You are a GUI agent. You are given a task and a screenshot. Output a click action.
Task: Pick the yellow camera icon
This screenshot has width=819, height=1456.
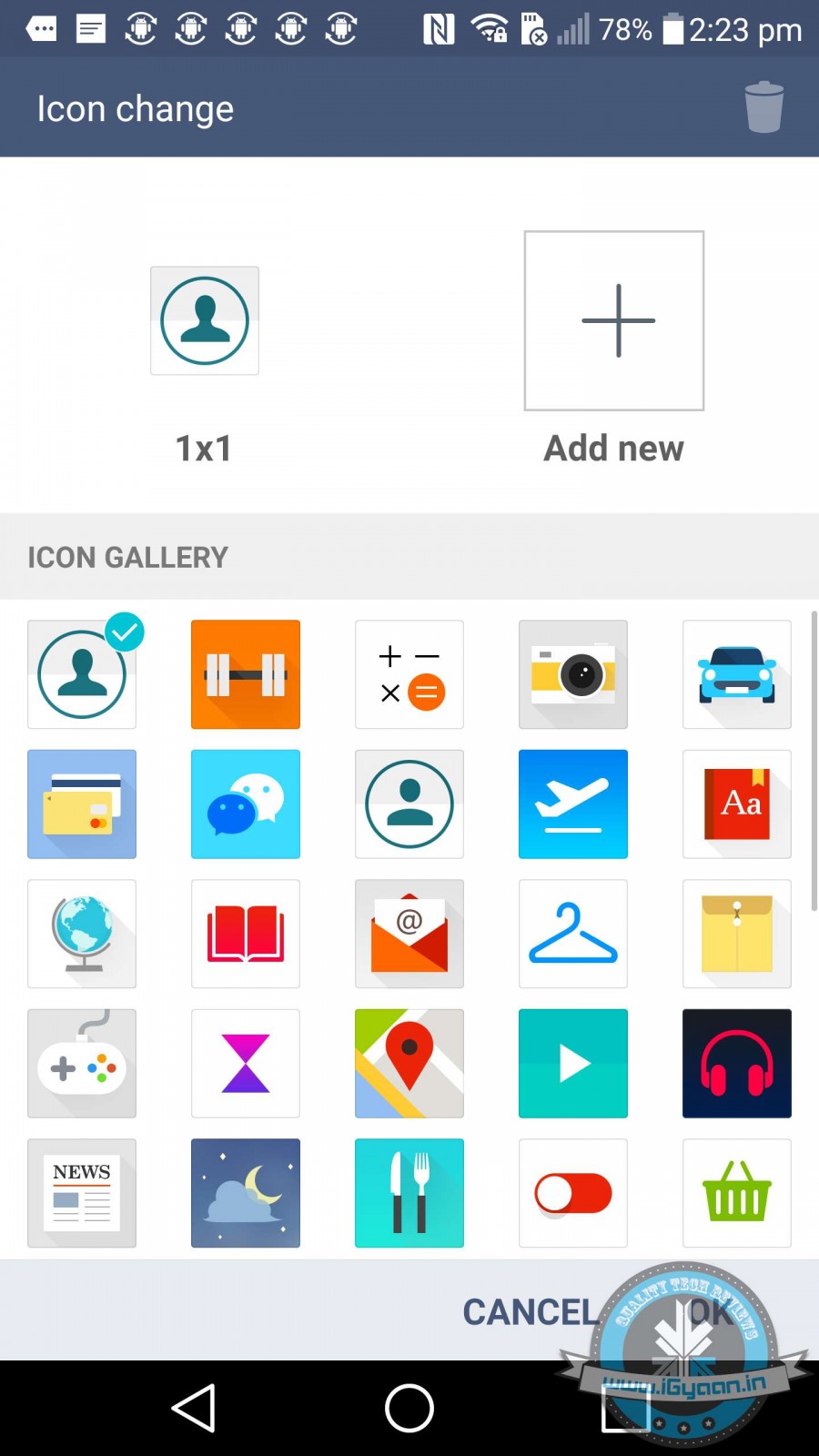point(573,674)
